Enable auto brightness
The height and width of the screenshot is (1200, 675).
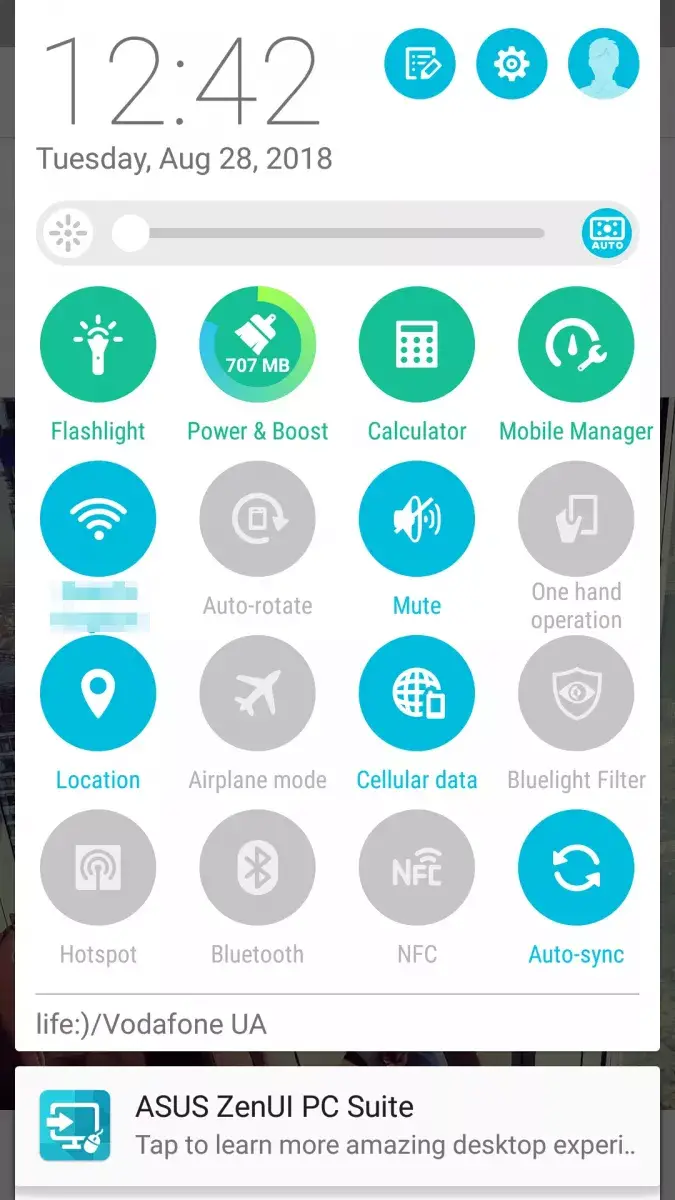[607, 233]
